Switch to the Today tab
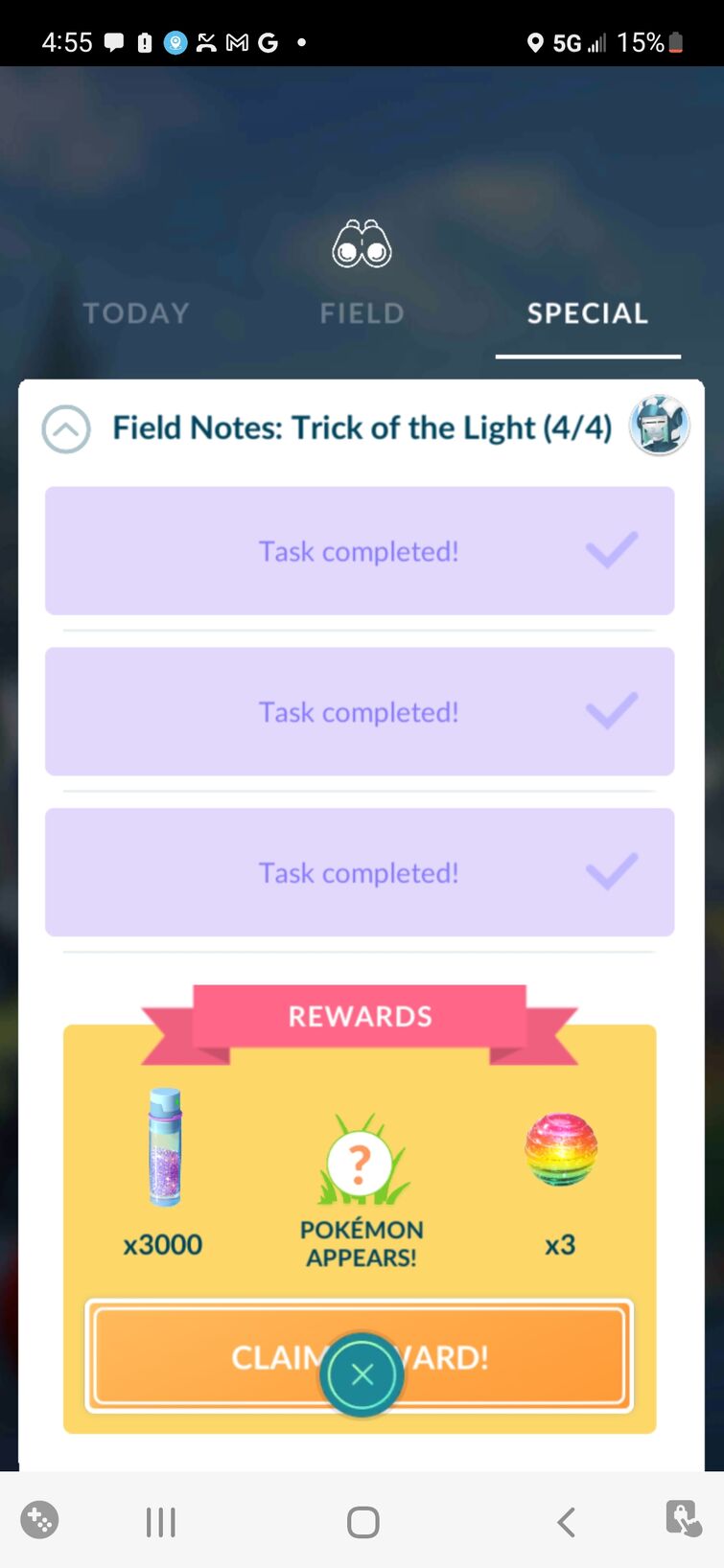 coord(136,313)
